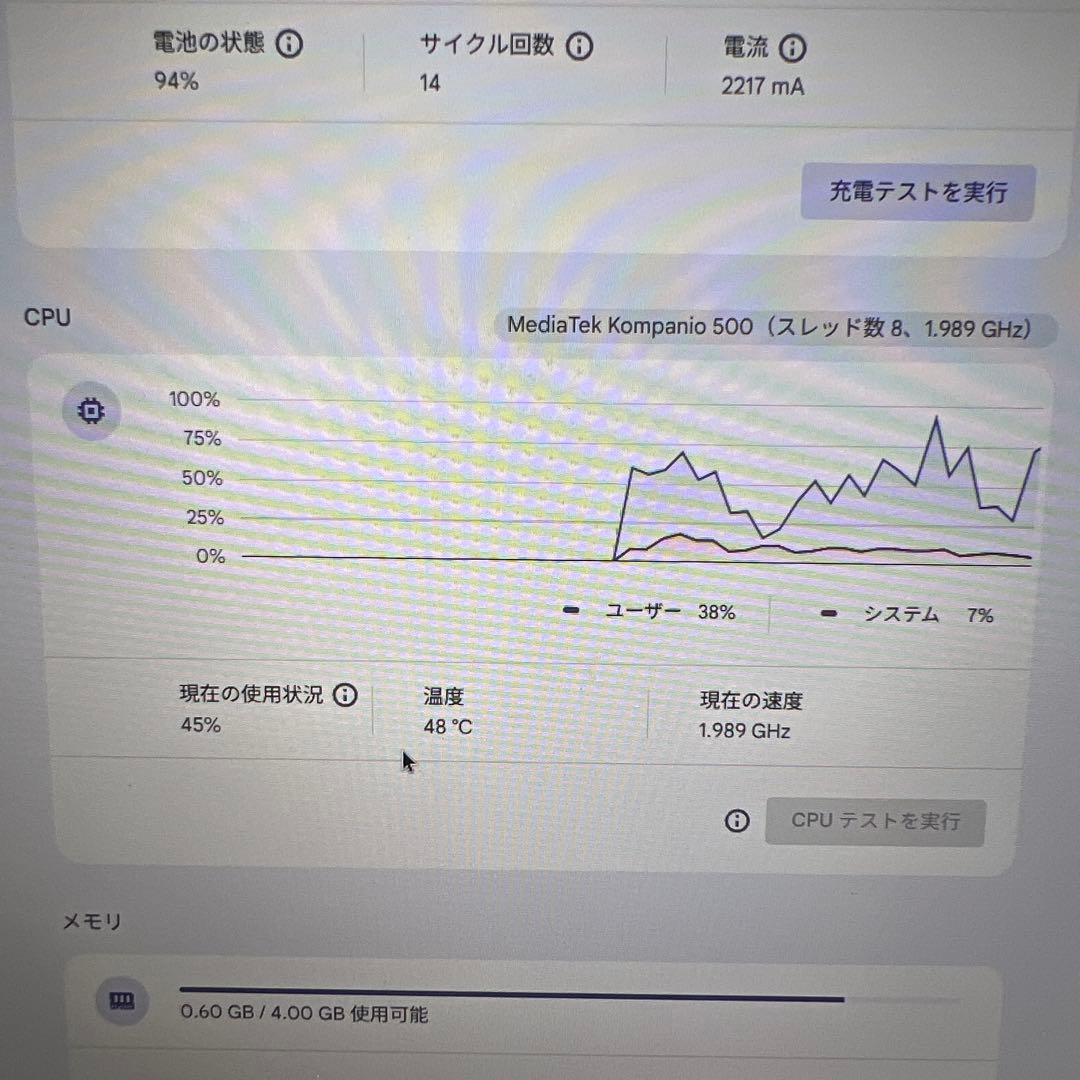The width and height of the screenshot is (1080, 1080).
Task: Show info about 電流
Action: 792,48
